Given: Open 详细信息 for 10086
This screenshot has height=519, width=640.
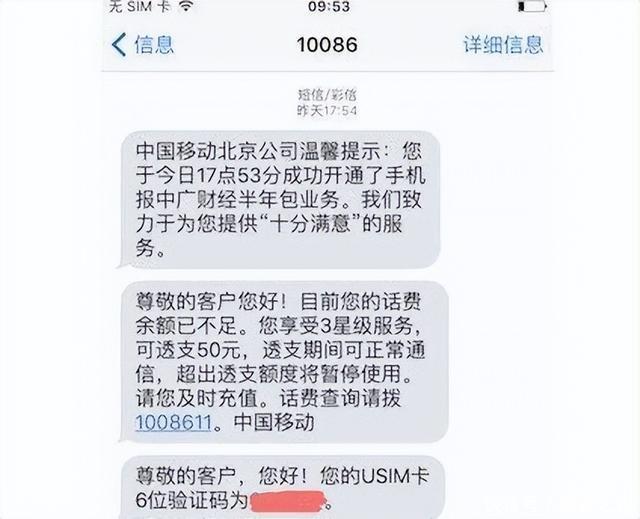Looking at the screenshot, I should (502, 45).
